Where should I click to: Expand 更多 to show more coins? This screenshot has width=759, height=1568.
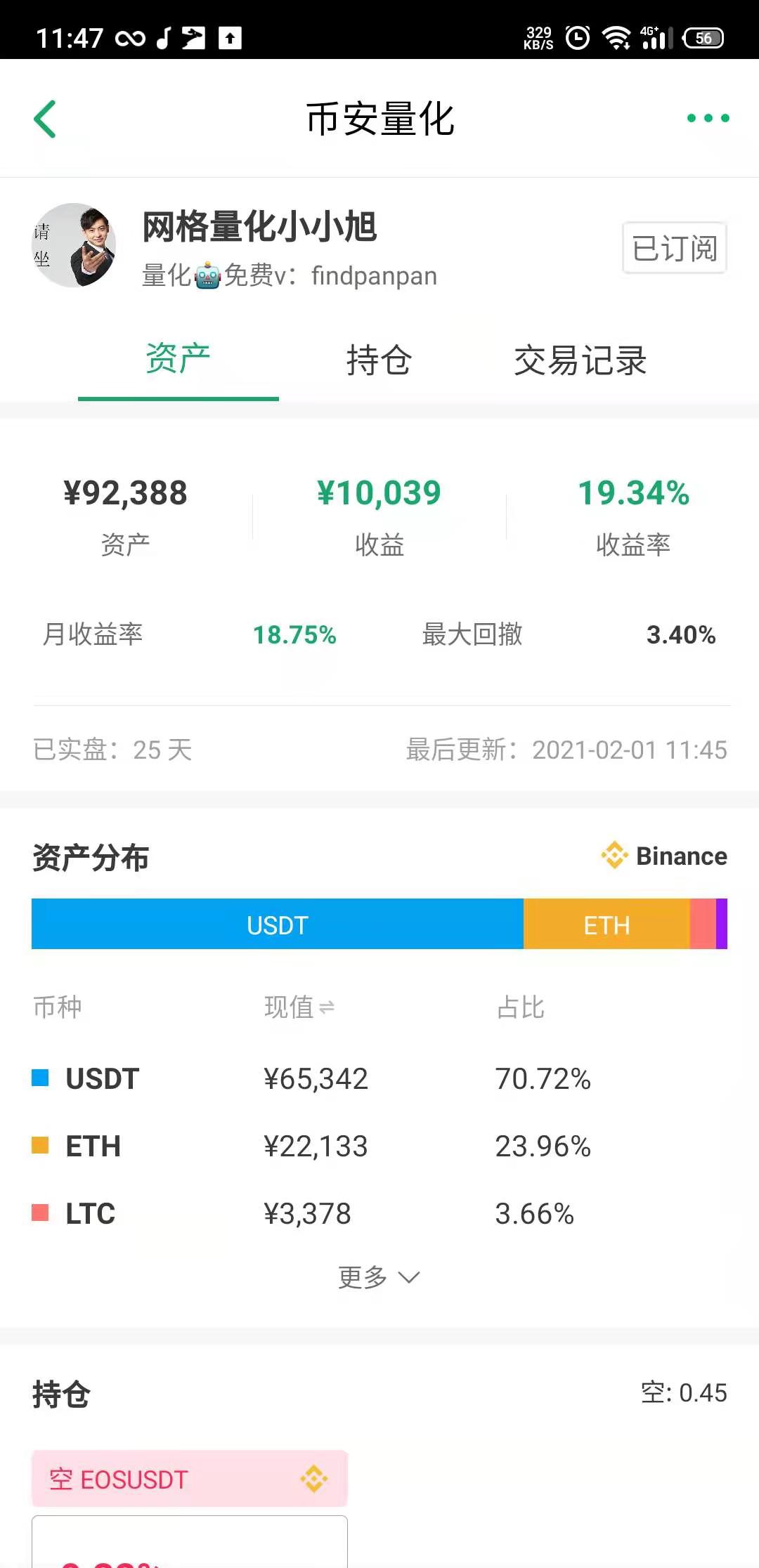pyautogui.click(x=379, y=1277)
